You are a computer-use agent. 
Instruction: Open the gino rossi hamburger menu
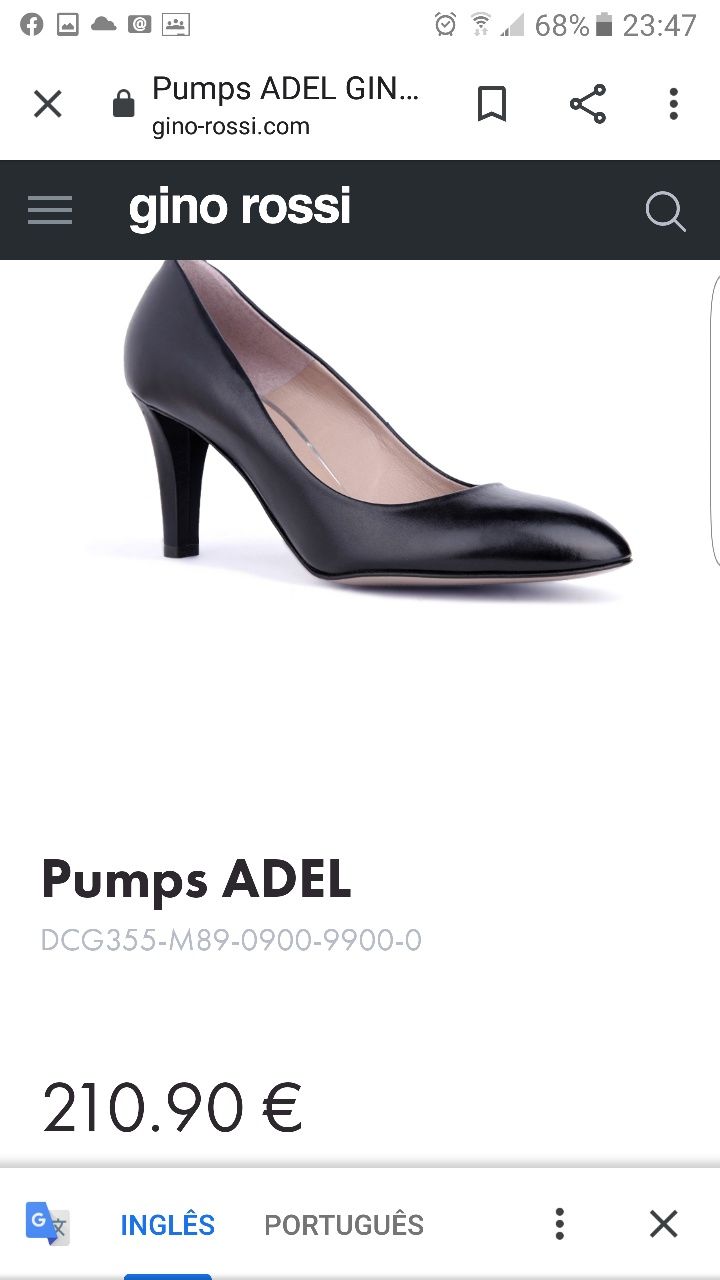(x=50, y=210)
